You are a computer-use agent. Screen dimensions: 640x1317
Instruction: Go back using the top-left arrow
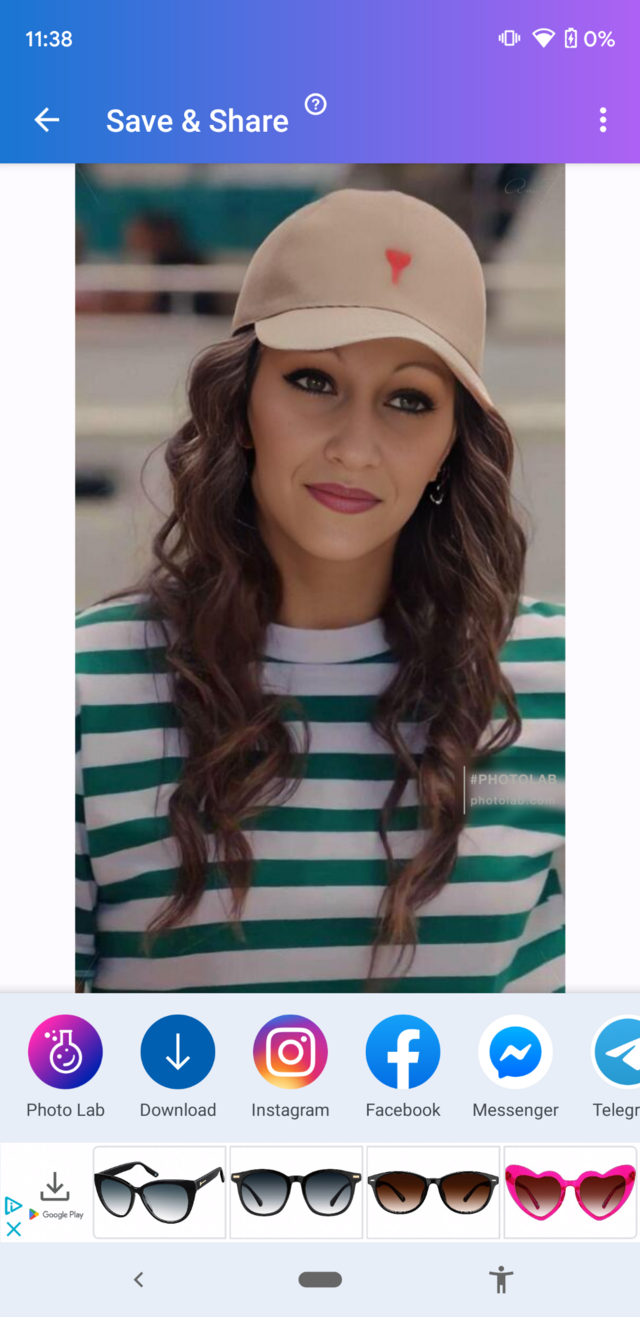pyautogui.click(x=47, y=121)
